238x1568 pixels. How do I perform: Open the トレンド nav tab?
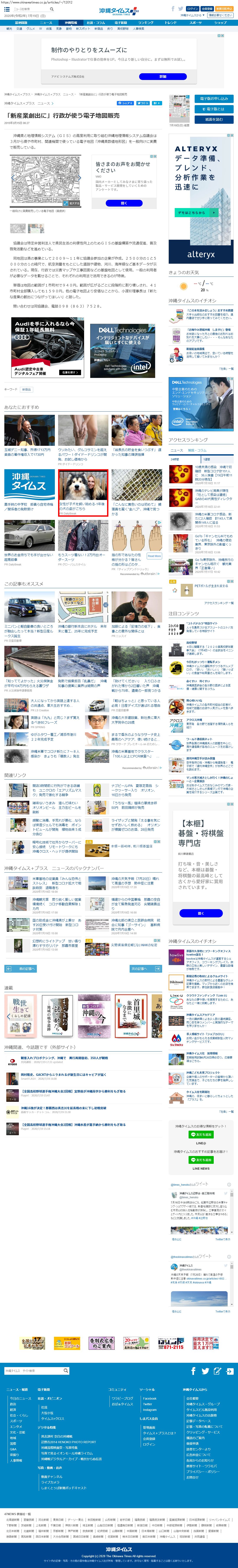[170, 23]
